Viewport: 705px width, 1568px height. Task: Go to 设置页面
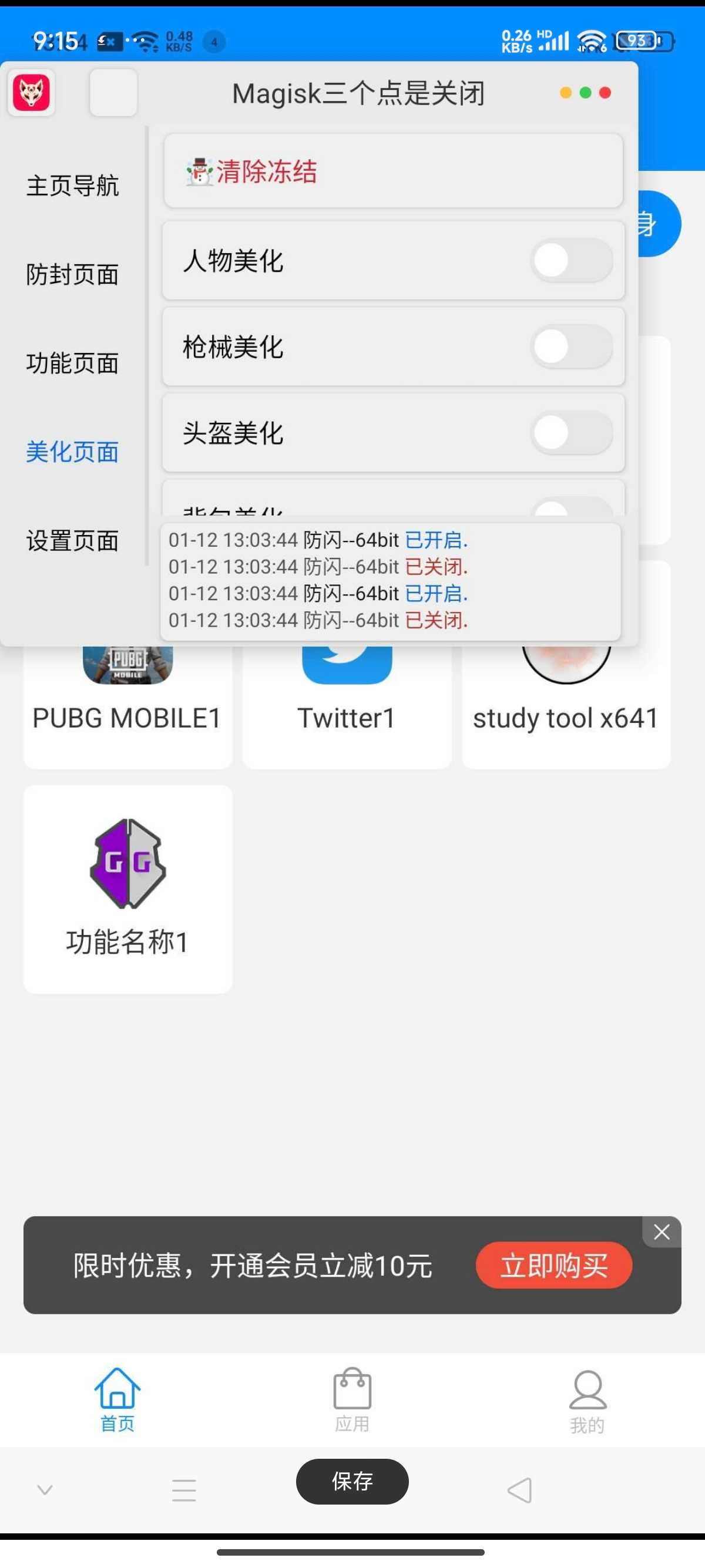72,540
